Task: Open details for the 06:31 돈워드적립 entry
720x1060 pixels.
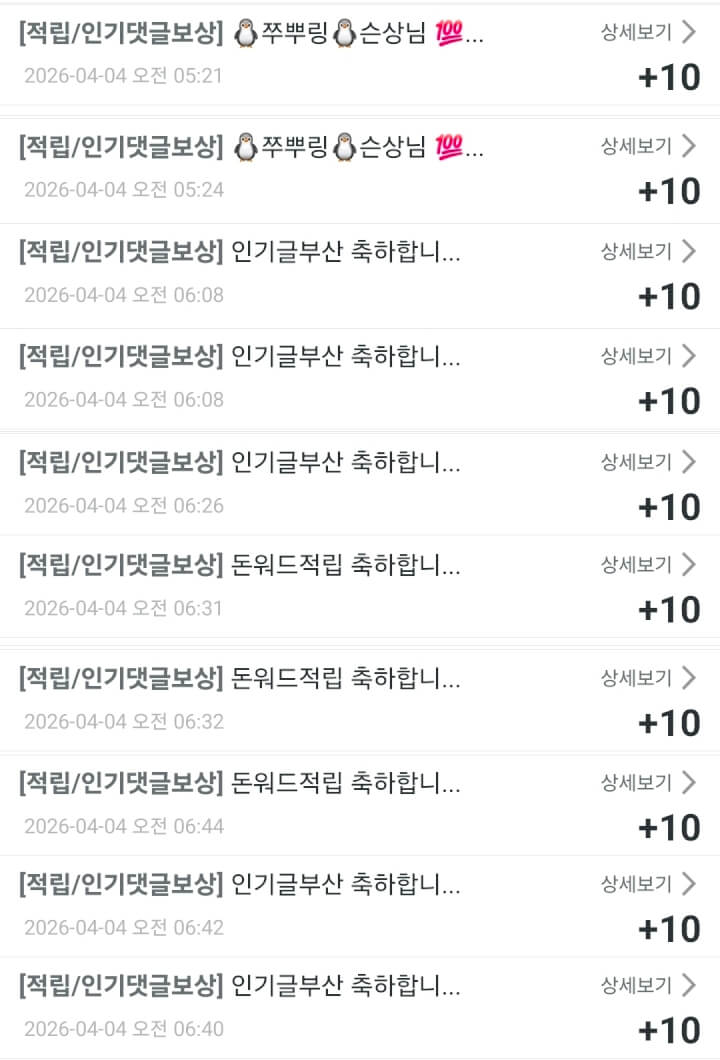Action: pyautogui.click(x=647, y=565)
